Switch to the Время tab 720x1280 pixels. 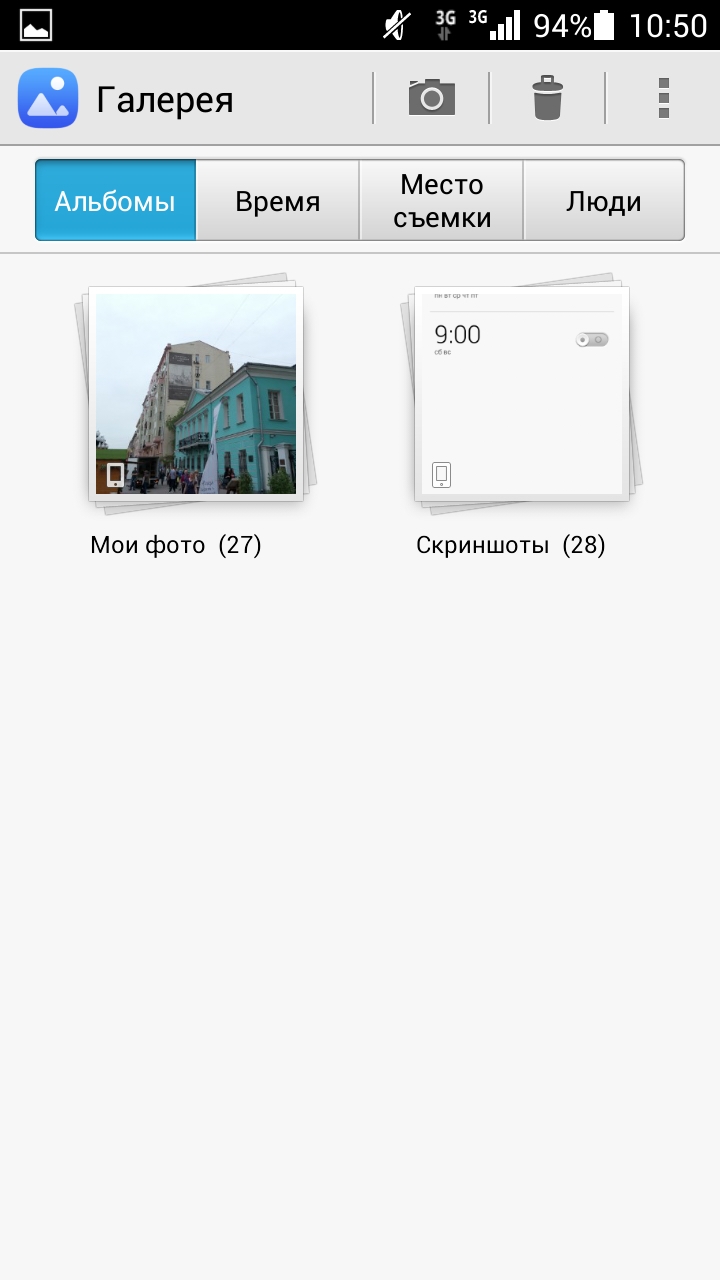[x=278, y=201]
